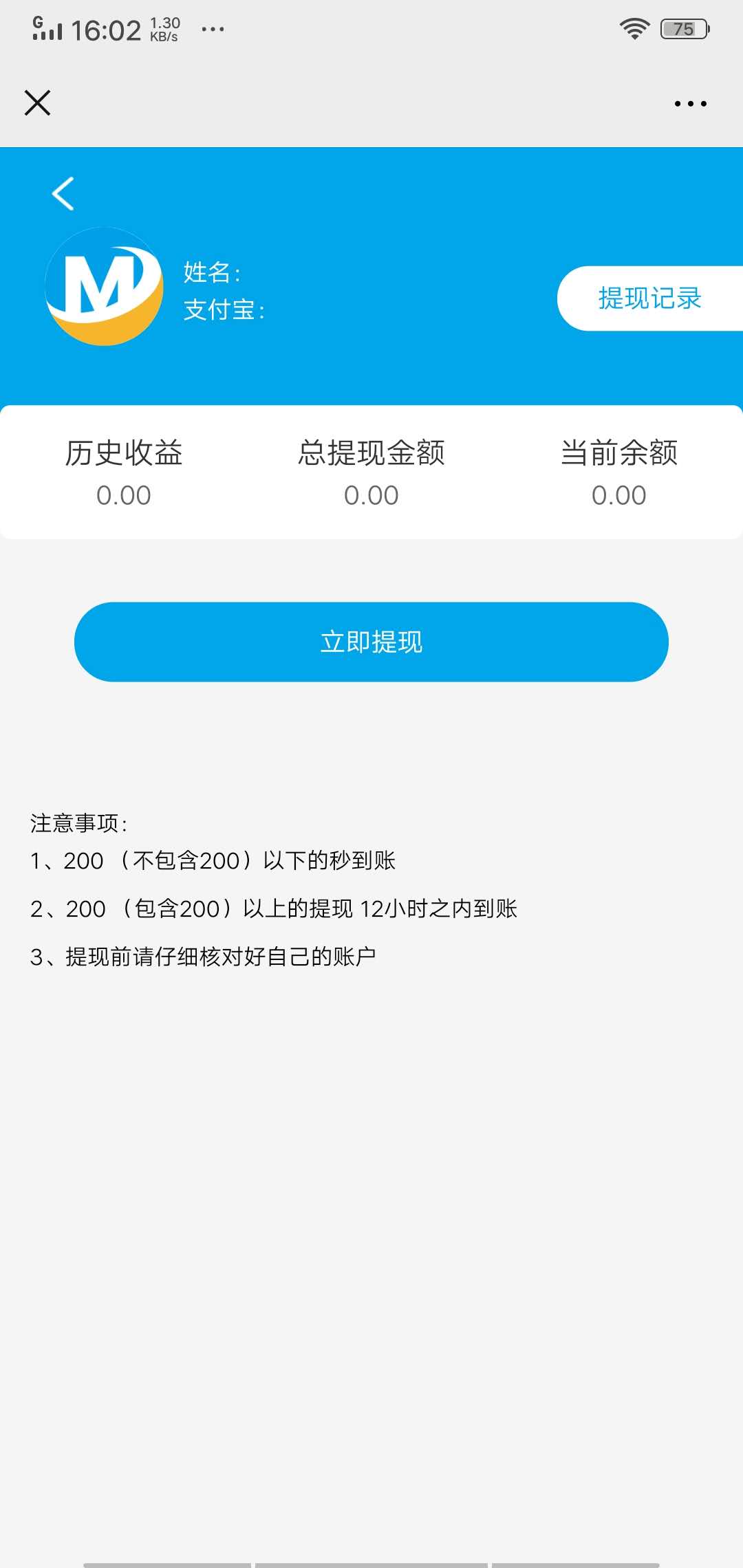Tap the 注意事项 notes heading

pyautogui.click(x=79, y=823)
